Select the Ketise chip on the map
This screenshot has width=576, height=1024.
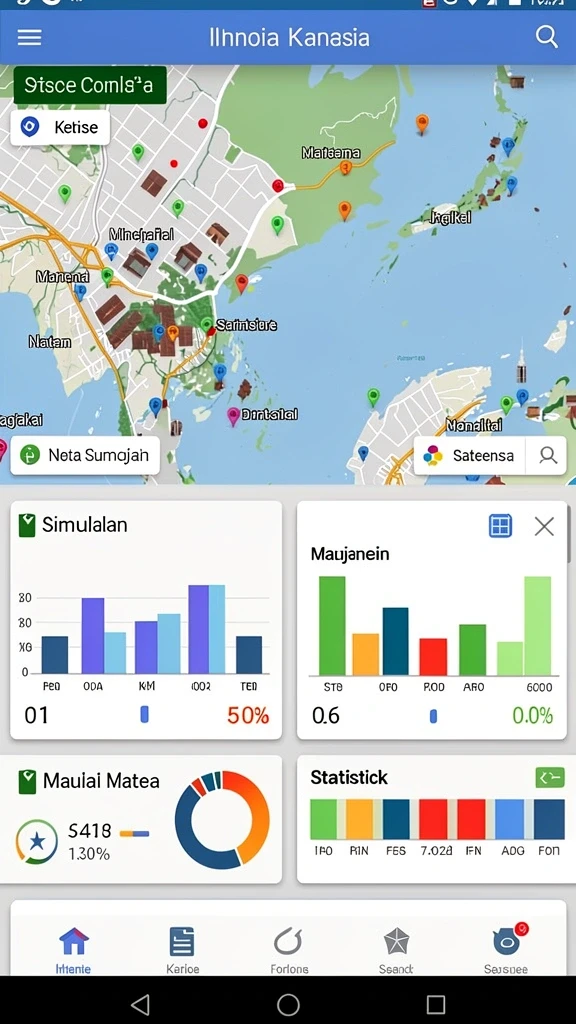(60, 127)
